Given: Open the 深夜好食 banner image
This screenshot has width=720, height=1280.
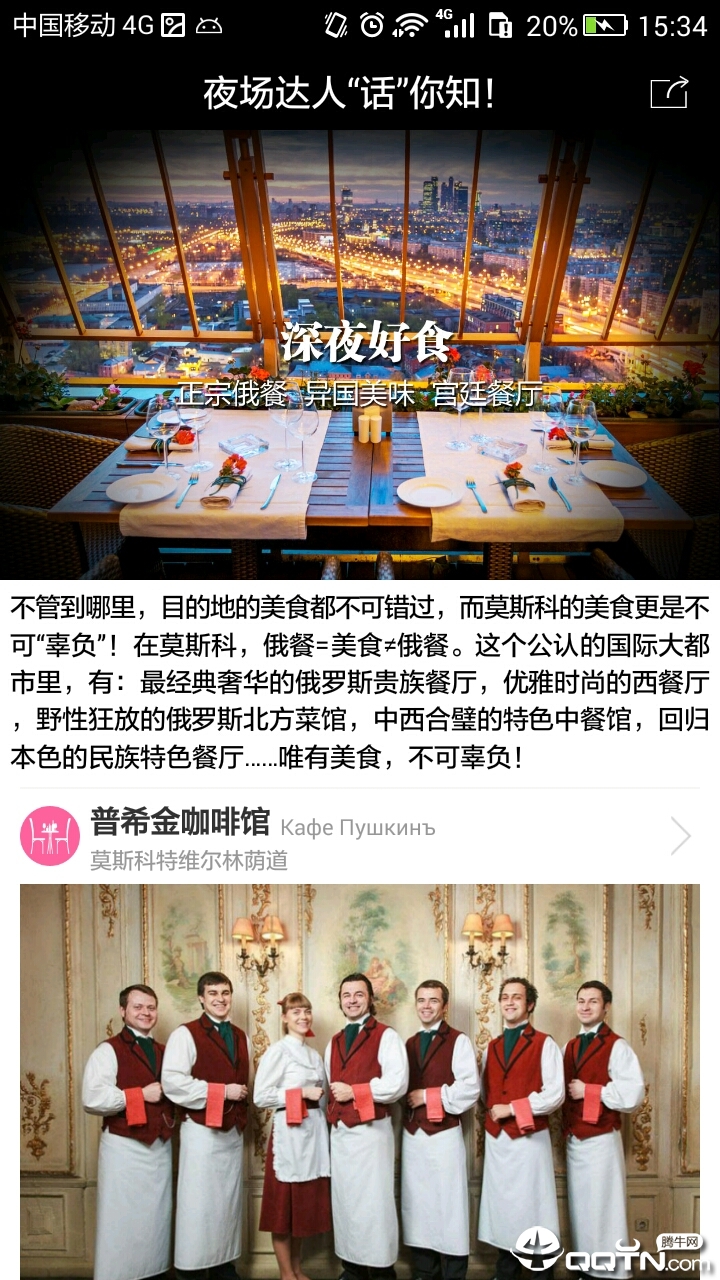Looking at the screenshot, I should tap(360, 355).
